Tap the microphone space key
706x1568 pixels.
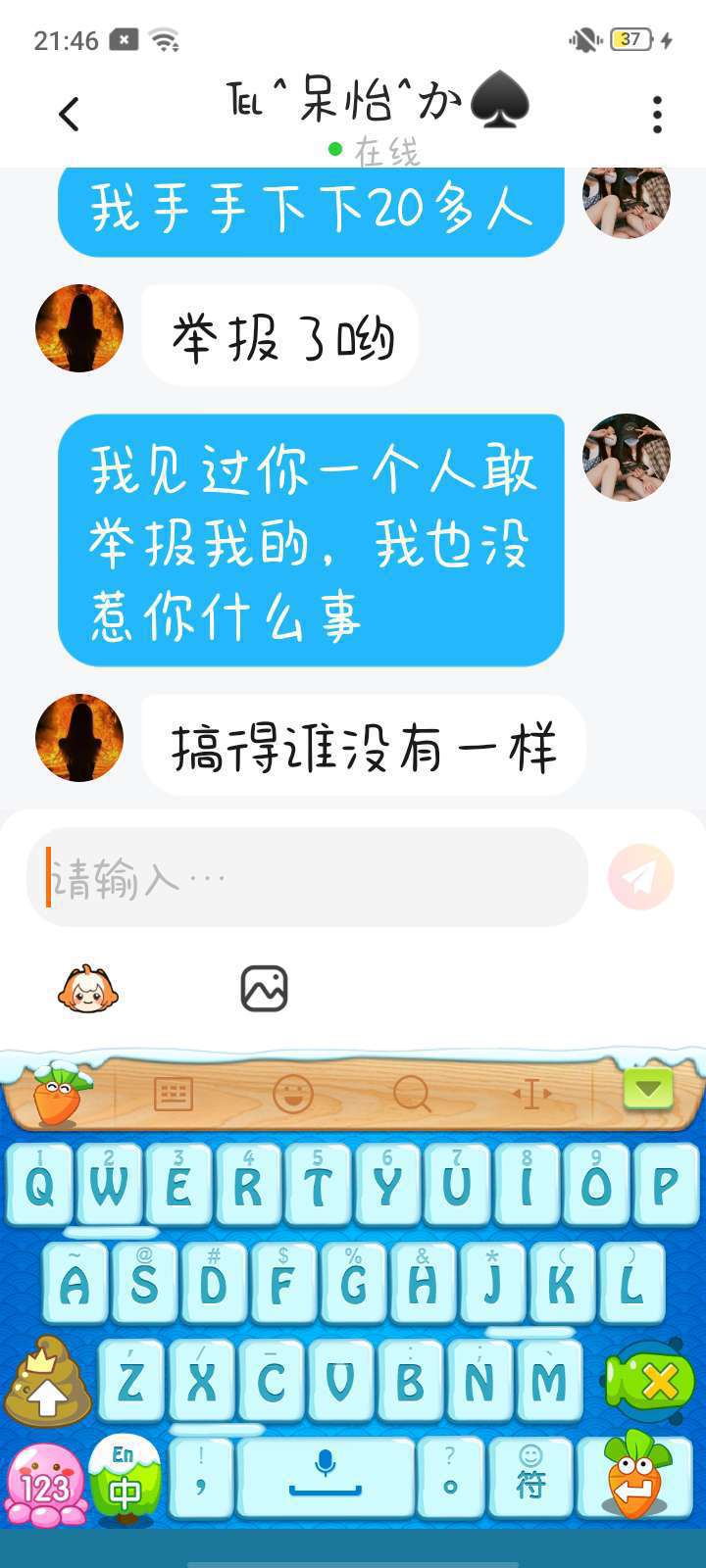326,1480
